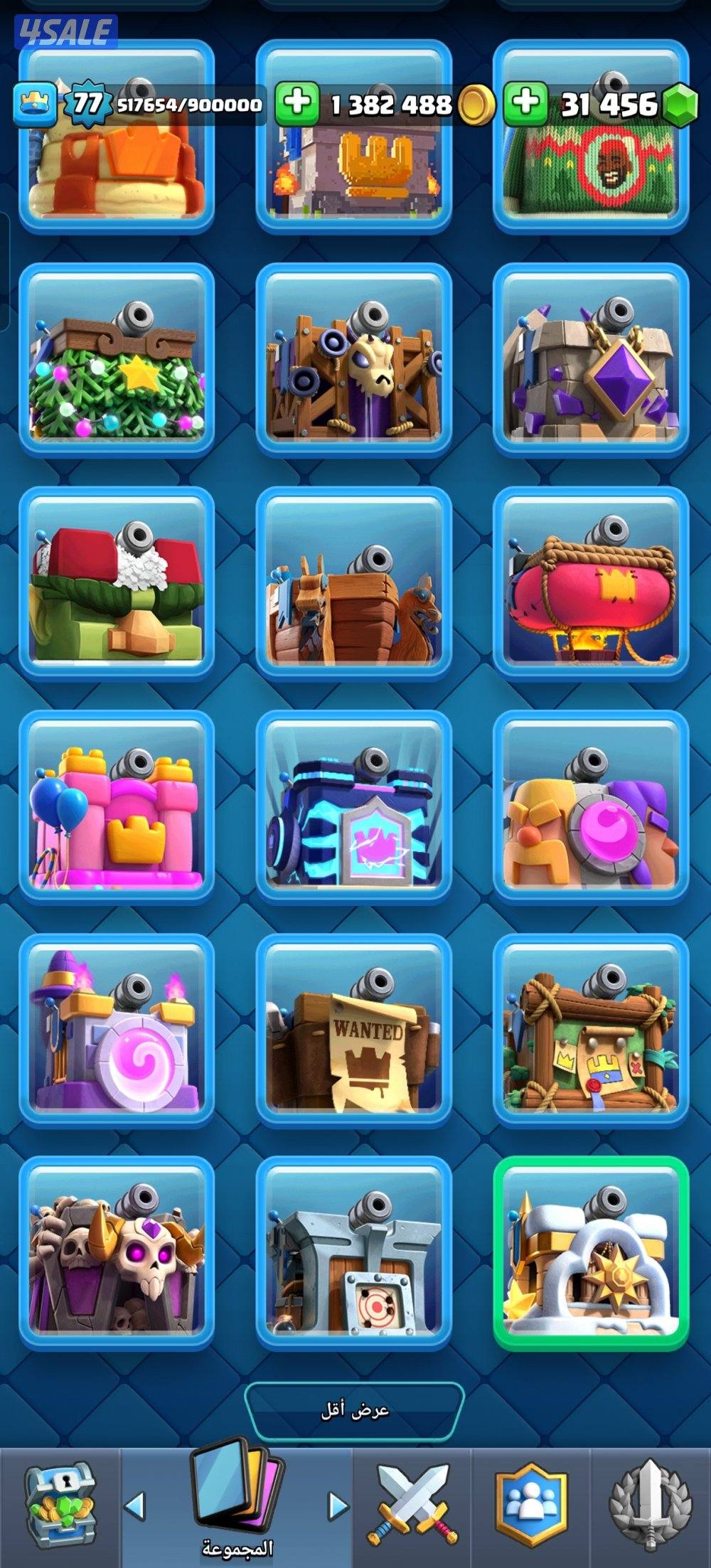The image size is (711, 1568).
Task: Choose the target practice tower skin
Action: [x=353, y=1253]
